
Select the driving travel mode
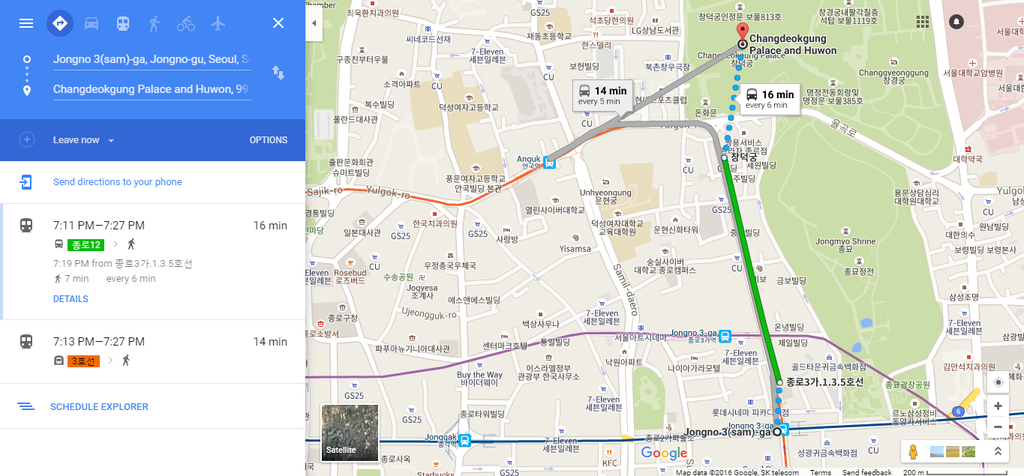click(91, 23)
